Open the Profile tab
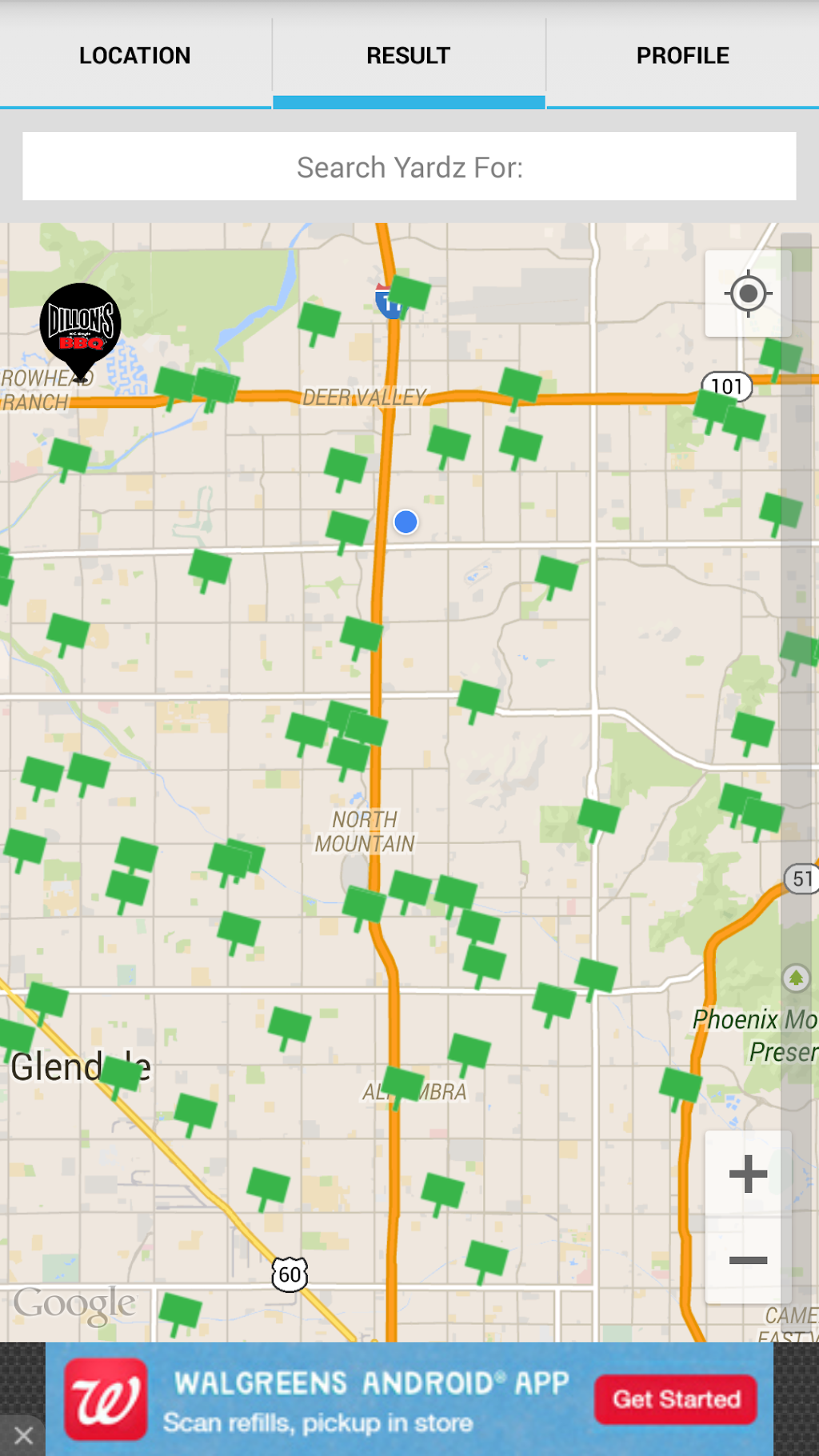 pos(682,56)
